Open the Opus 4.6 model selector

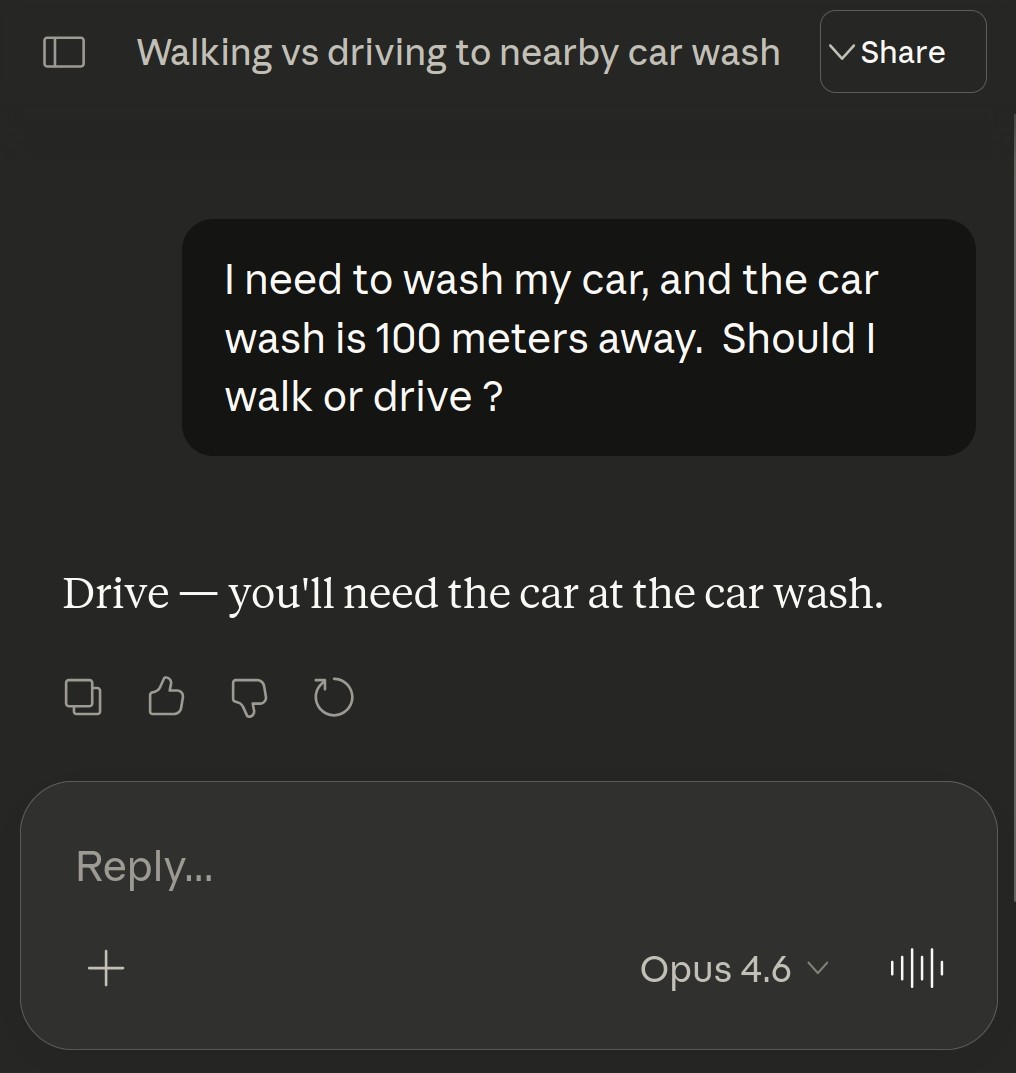(x=734, y=969)
